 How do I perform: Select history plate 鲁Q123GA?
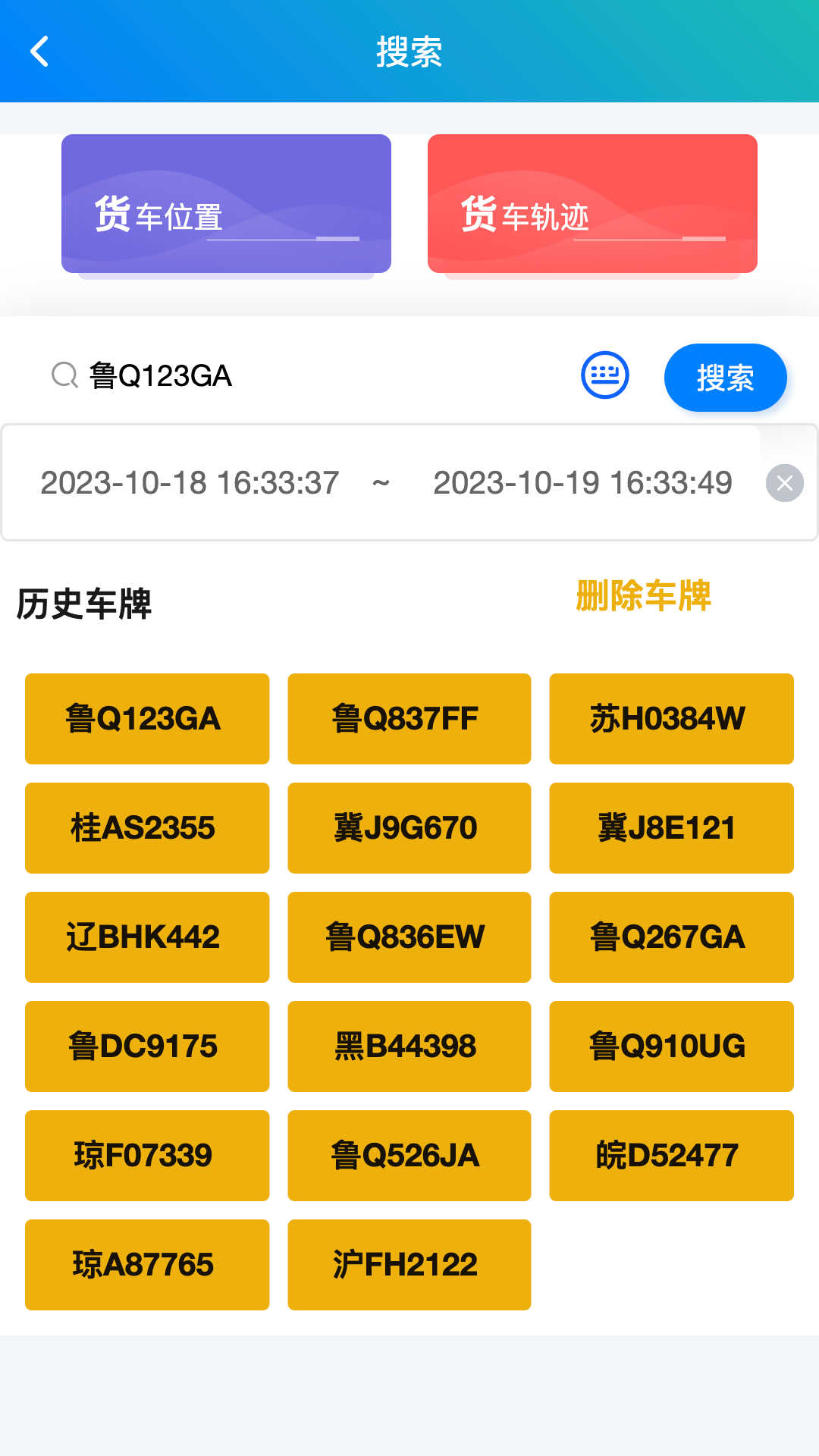[x=146, y=718]
